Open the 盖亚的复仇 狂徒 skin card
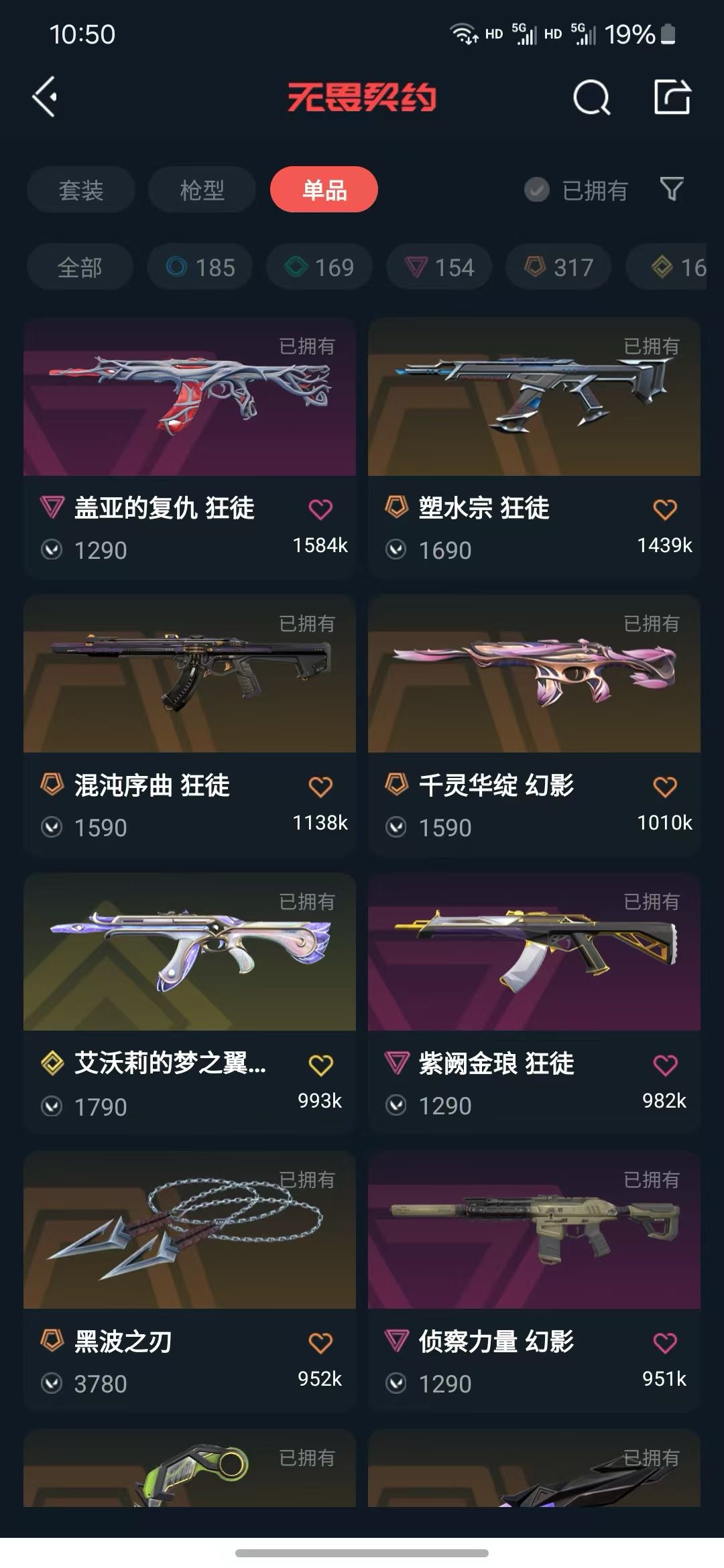This screenshot has height=1568, width=724. [x=190, y=448]
